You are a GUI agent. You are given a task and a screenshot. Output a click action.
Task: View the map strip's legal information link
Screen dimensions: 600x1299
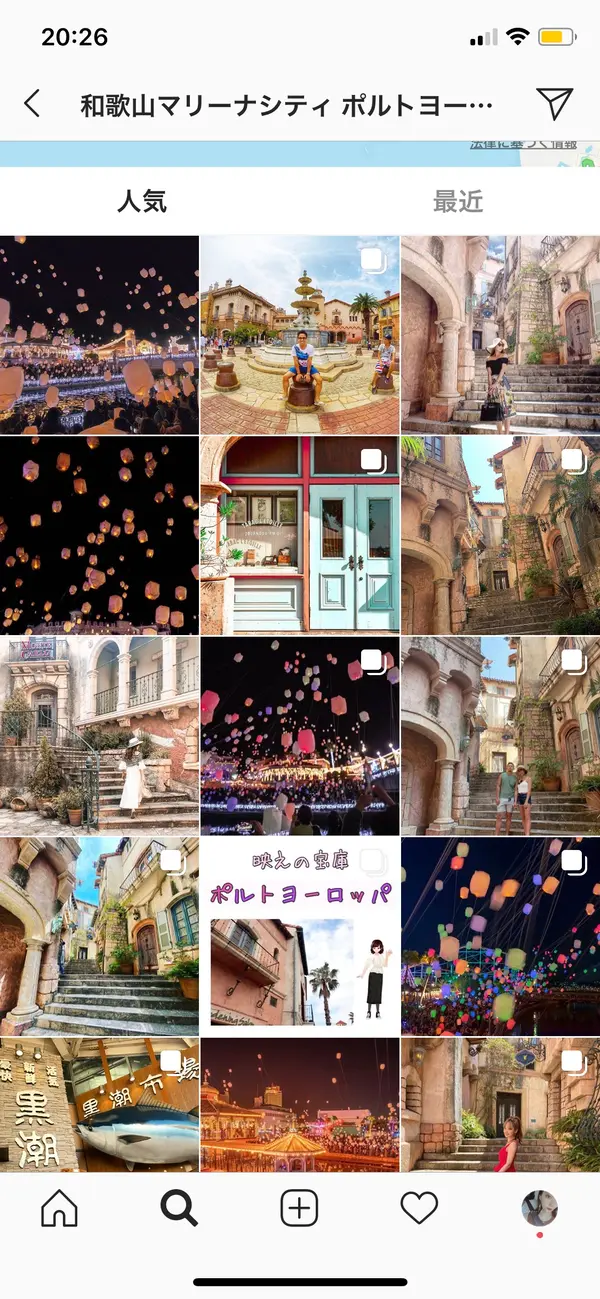pos(522,146)
